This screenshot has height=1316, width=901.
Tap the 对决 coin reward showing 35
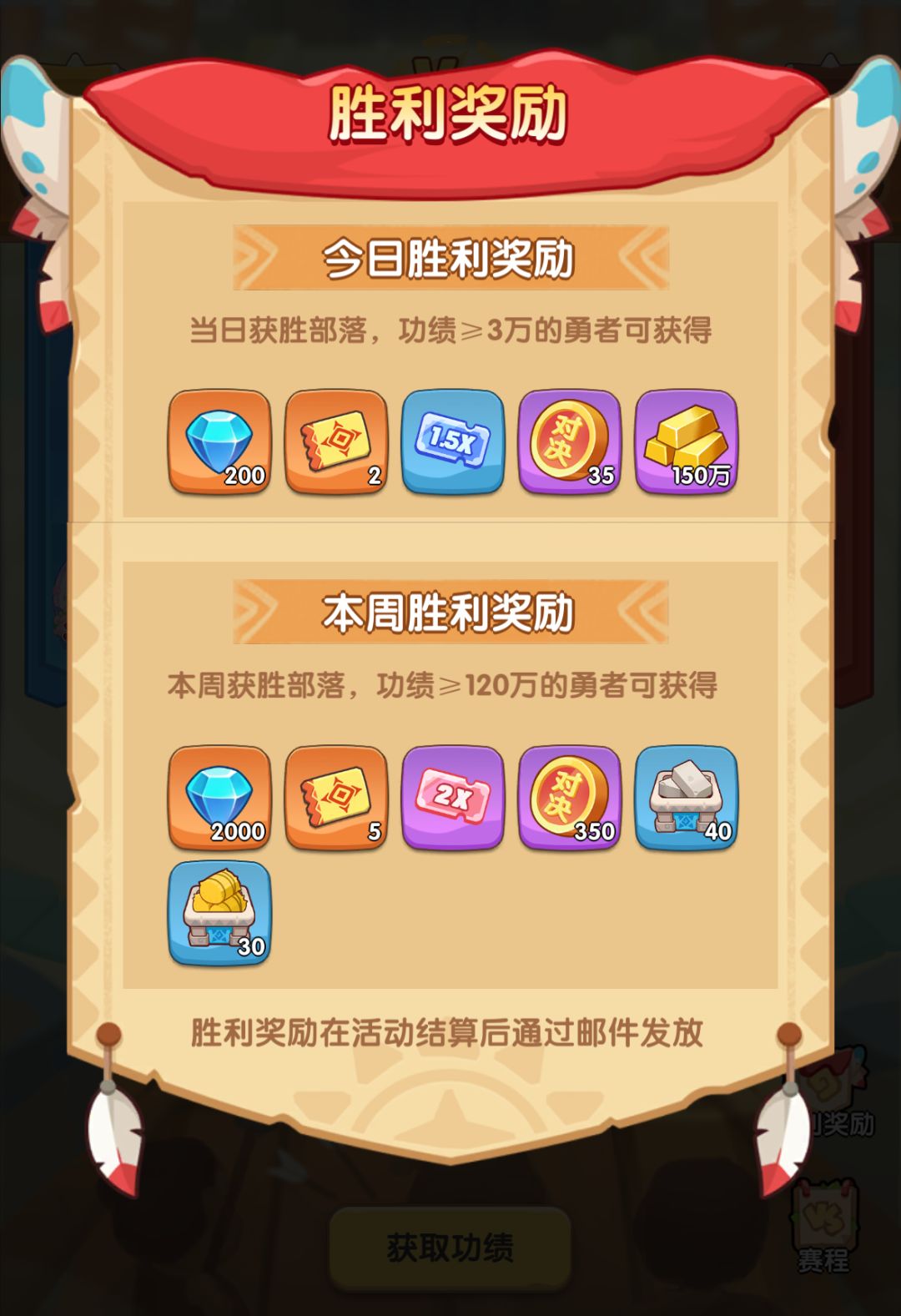click(571, 443)
